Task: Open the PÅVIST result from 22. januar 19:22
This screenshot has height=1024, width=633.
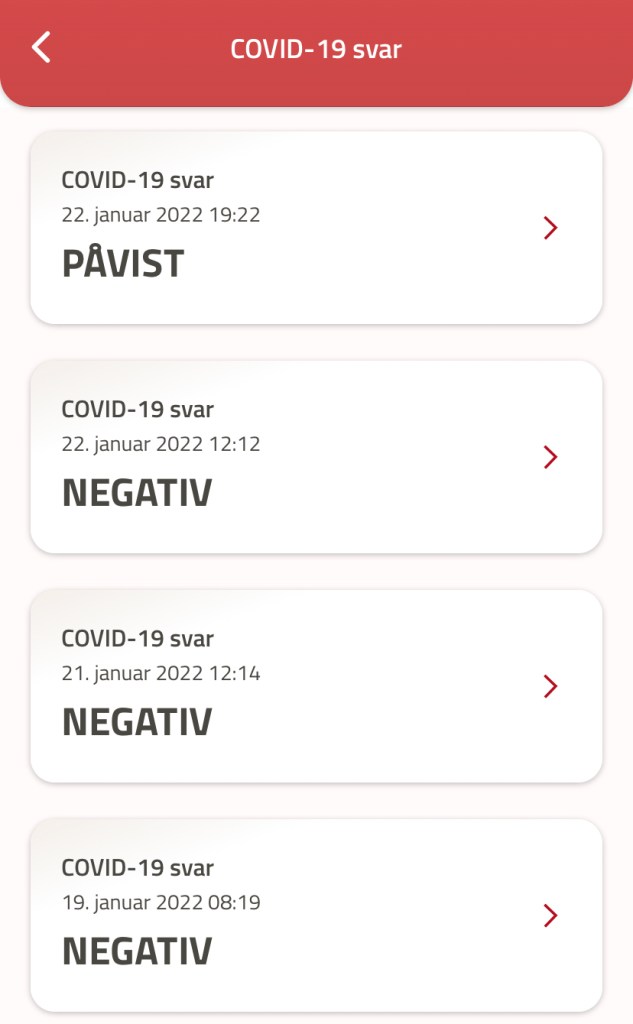Action: (x=316, y=228)
